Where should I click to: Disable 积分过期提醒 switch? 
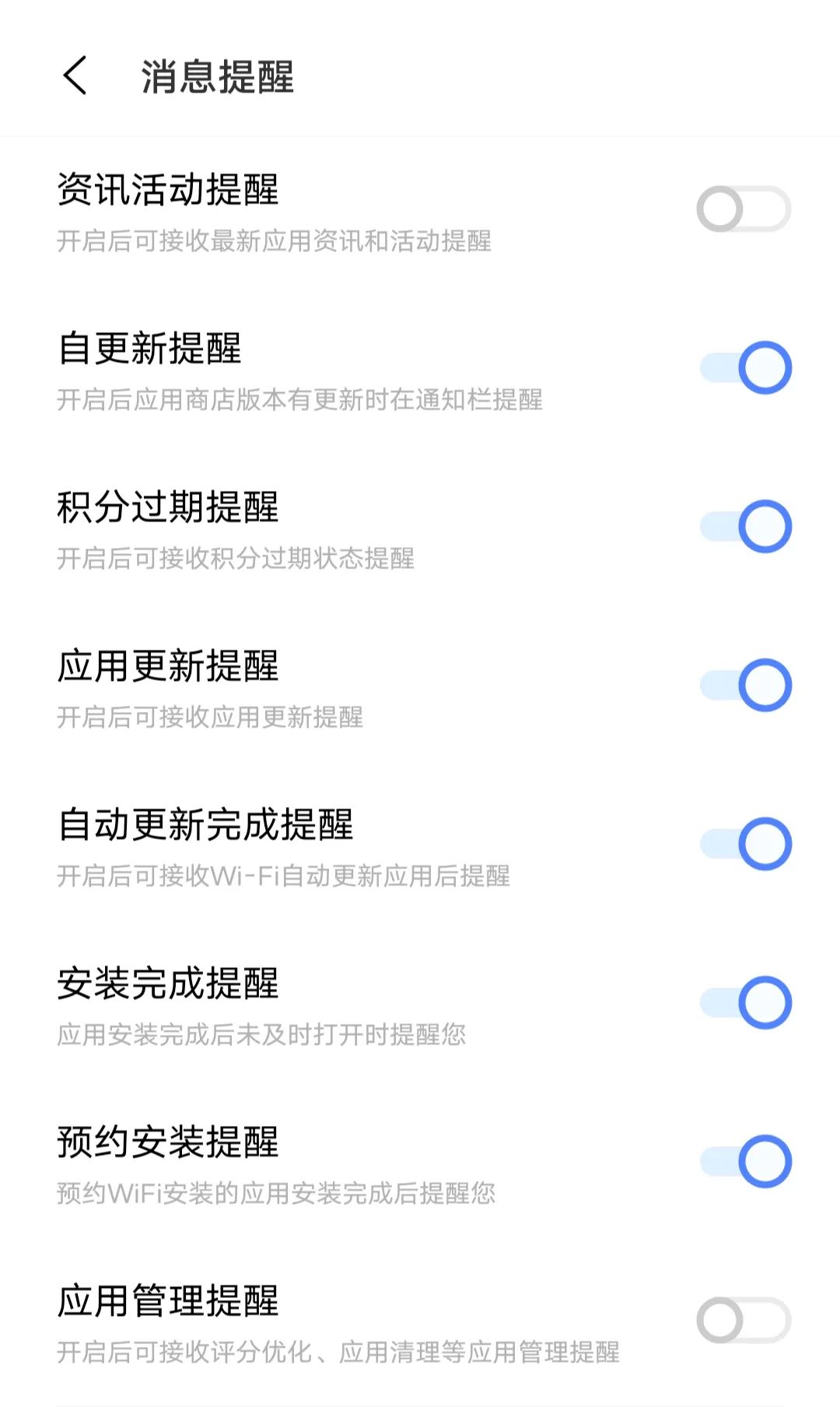coord(745,526)
